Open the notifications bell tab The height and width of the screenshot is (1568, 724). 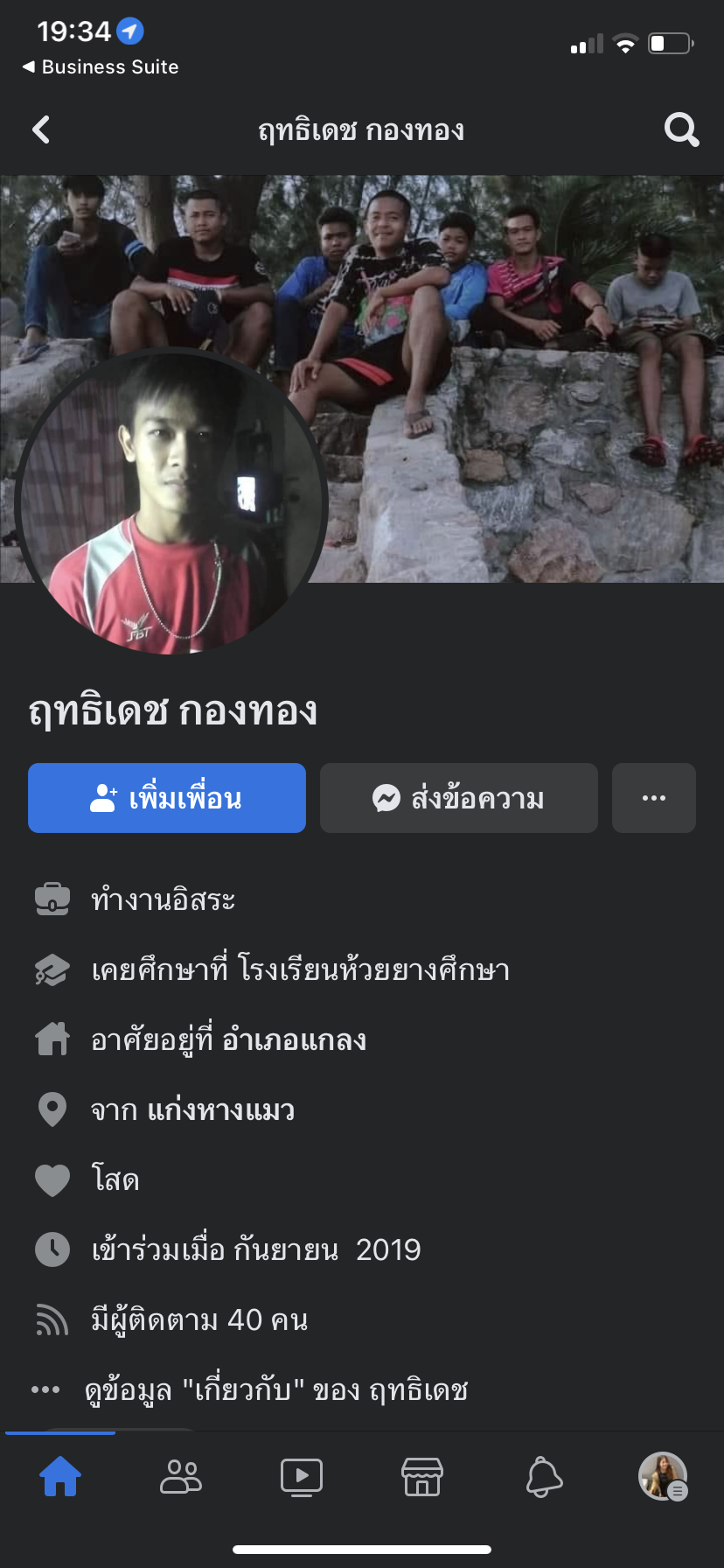click(x=543, y=1477)
